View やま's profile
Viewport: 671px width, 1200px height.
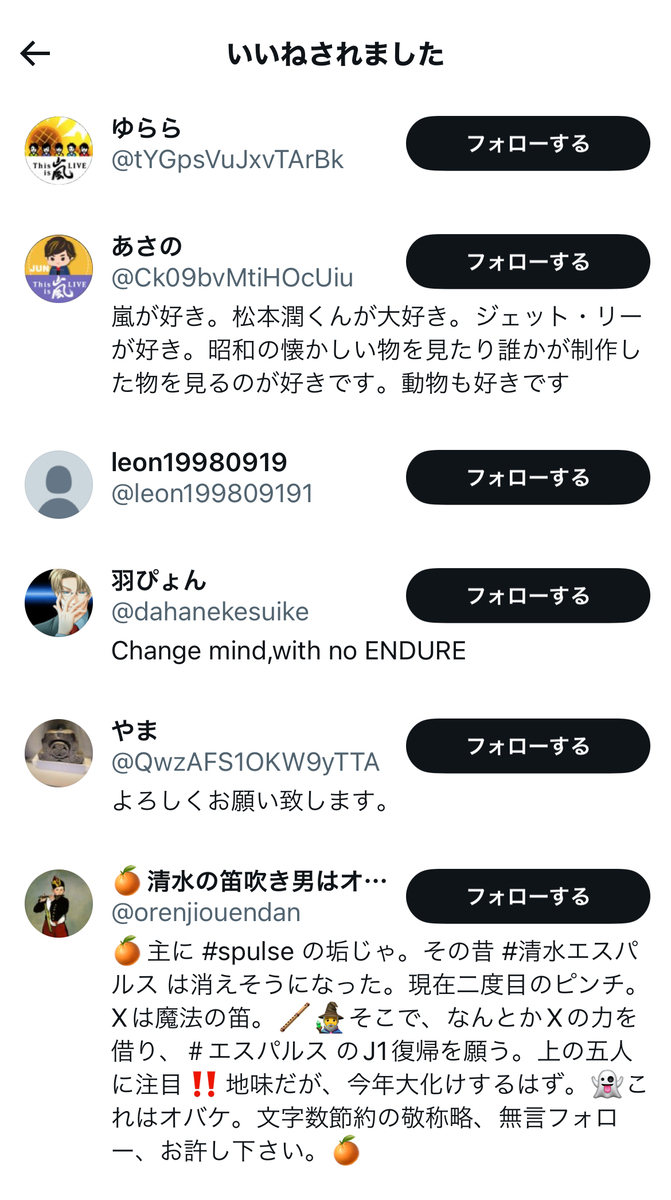[245, 747]
